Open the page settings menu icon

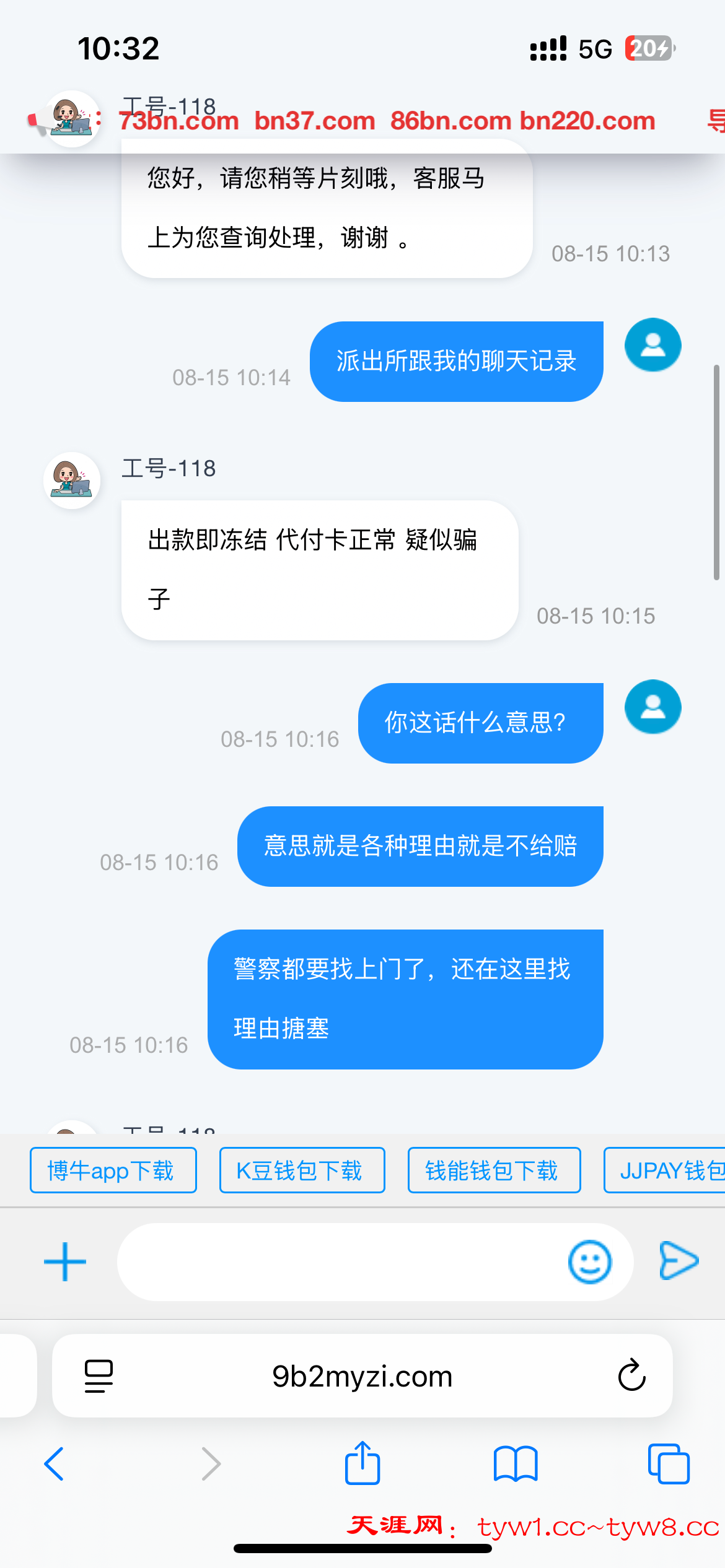99,1375
